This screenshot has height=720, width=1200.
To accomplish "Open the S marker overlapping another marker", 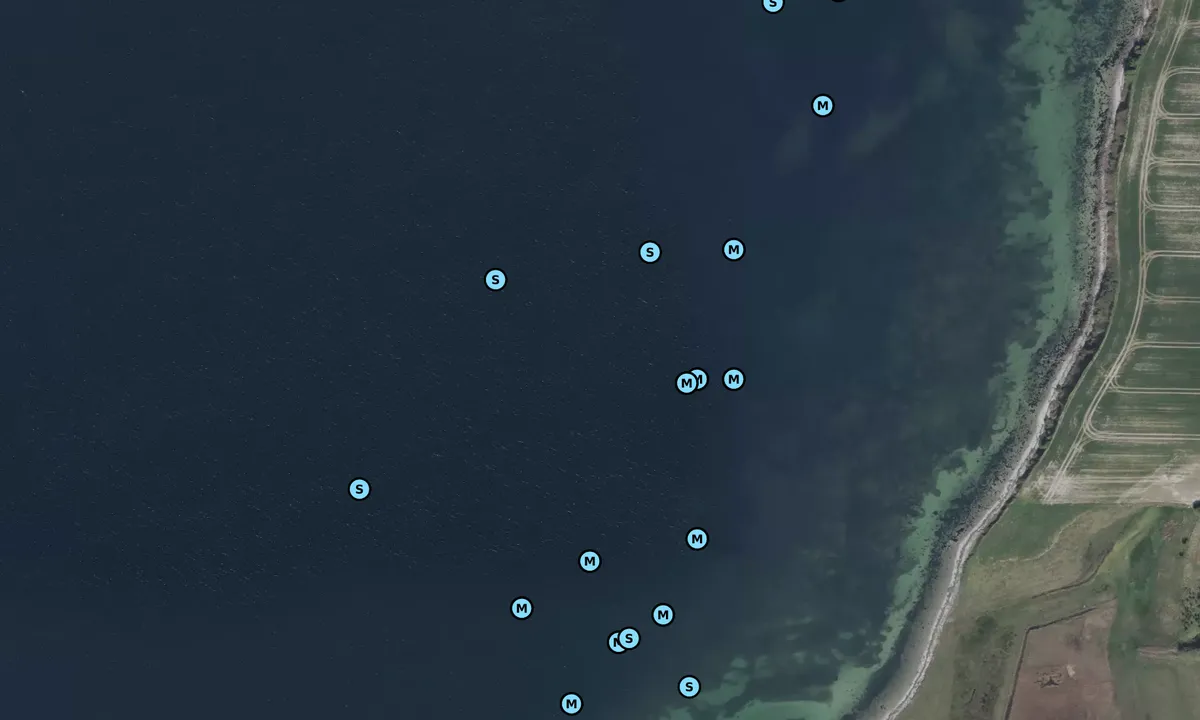I will (629, 638).
